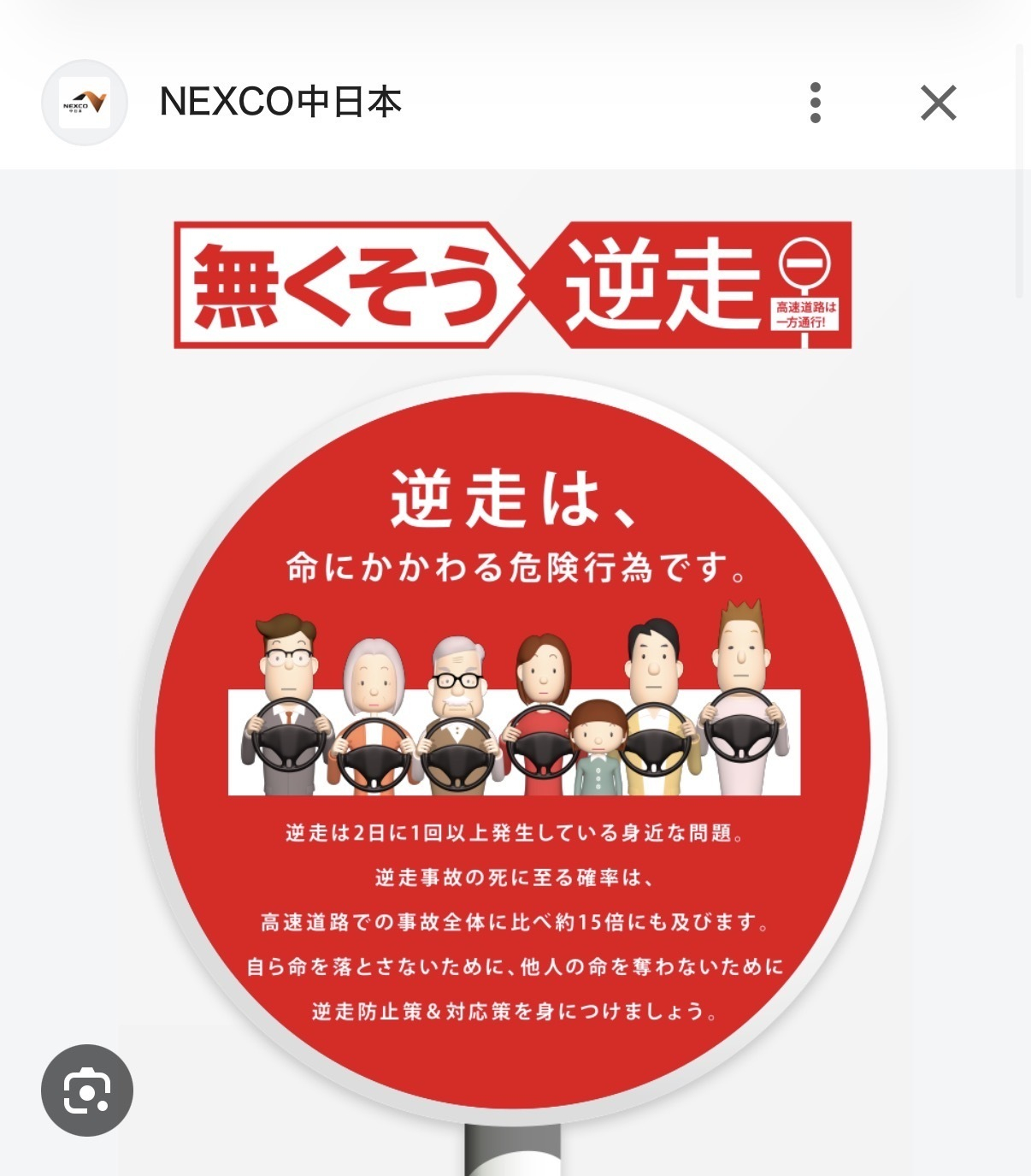Close the image viewer
The image size is (1031, 1176).
[x=938, y=103]
